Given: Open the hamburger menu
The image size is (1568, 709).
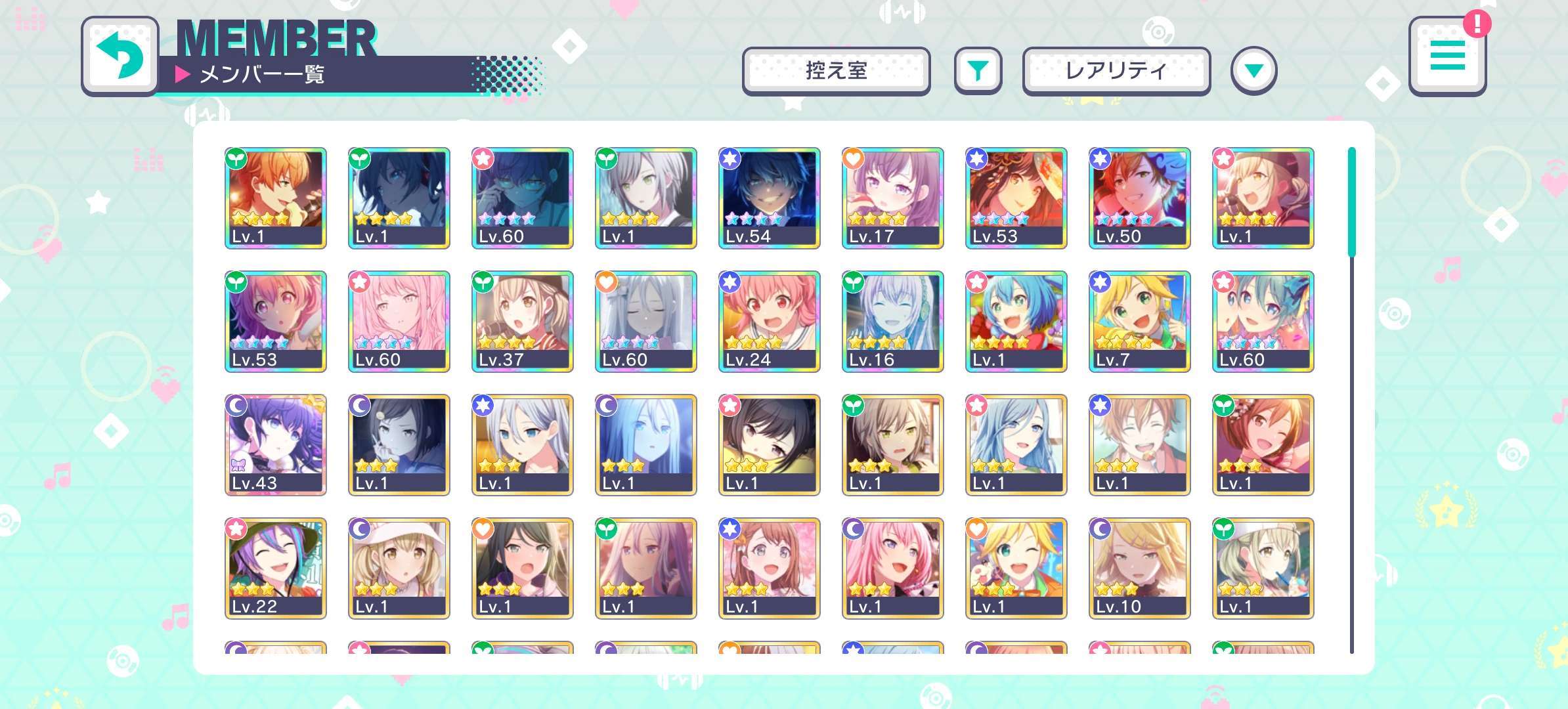Looking at the screenshot, I should point(1447,56).
